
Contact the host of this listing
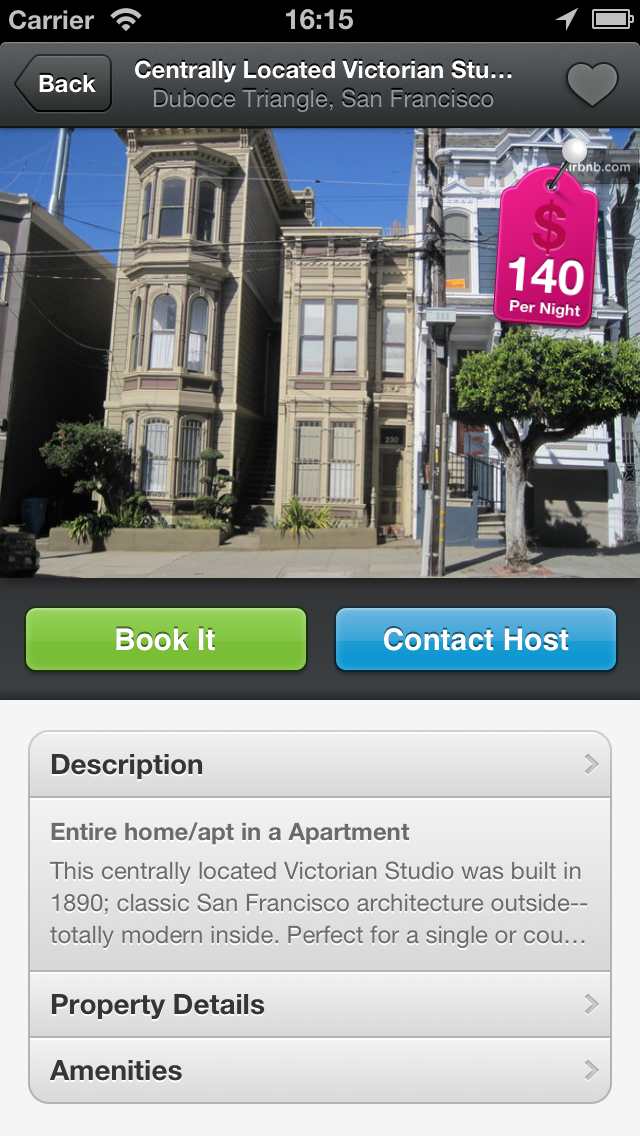click(475, 639)
